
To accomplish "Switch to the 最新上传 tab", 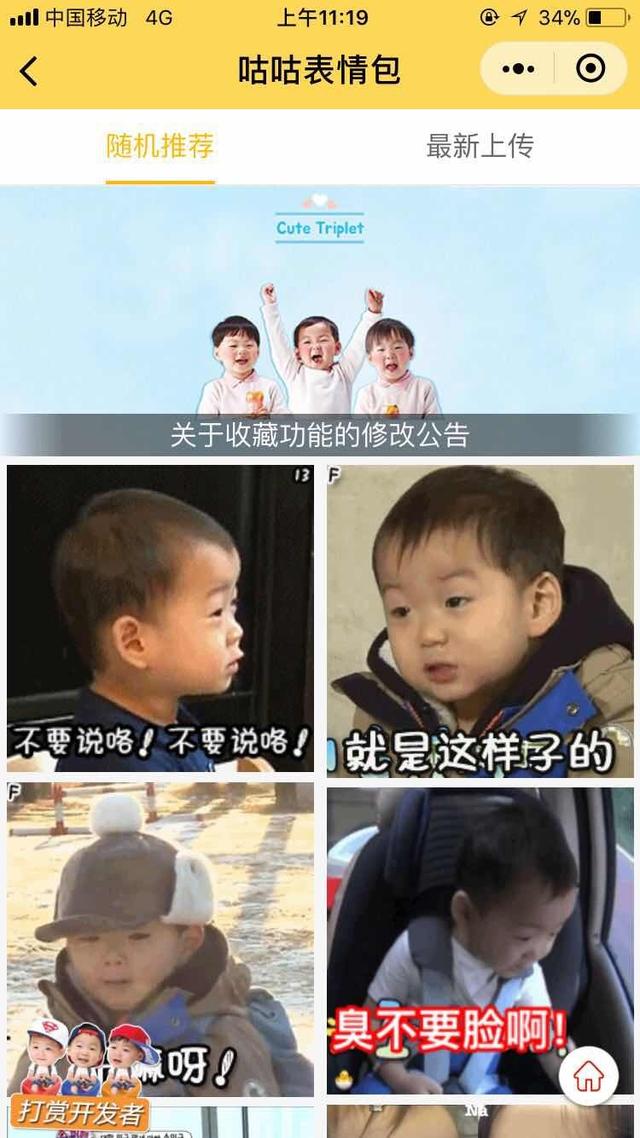I will pyautogui.click(x=480, y=146).
